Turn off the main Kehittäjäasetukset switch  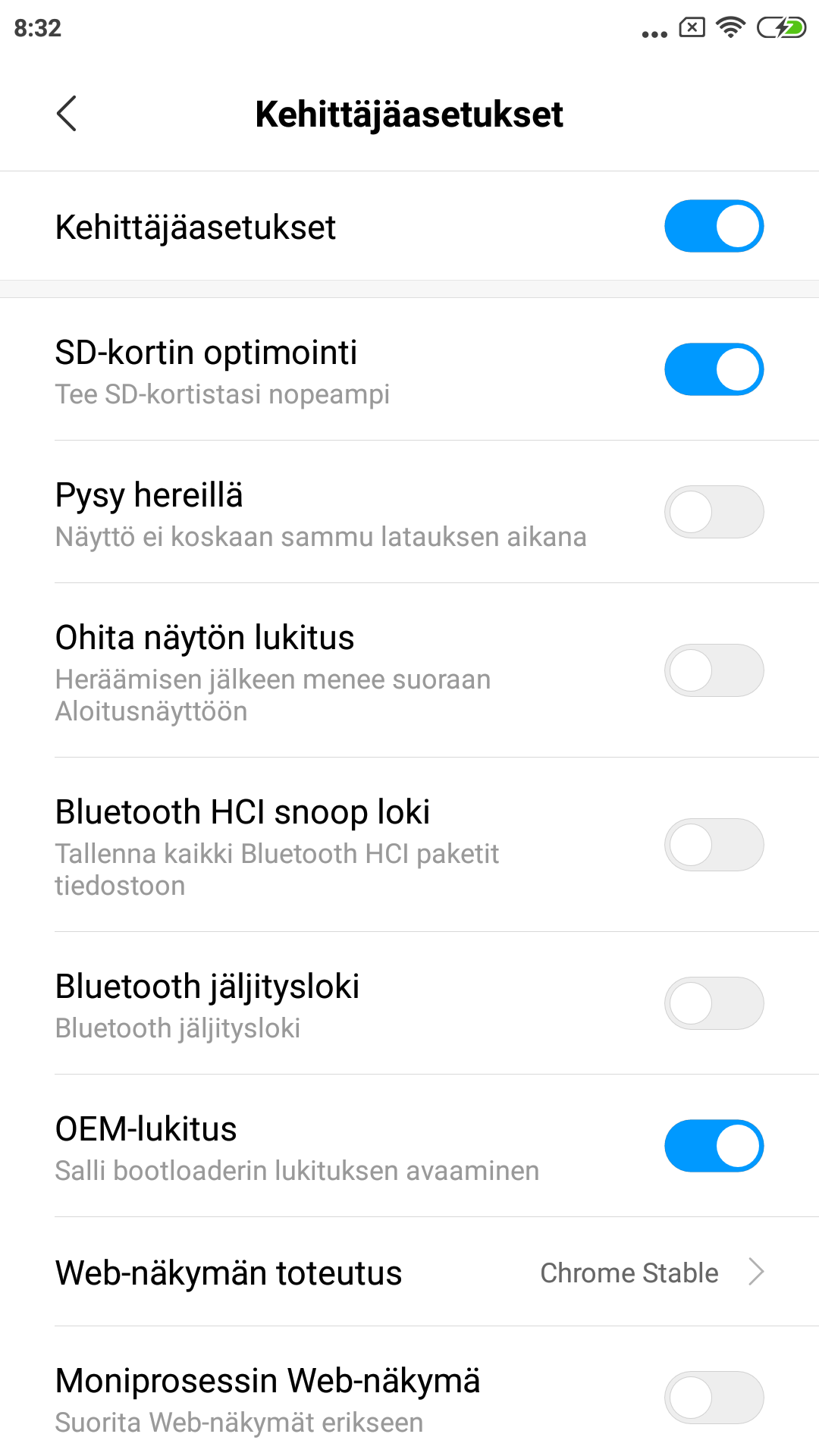714,226
